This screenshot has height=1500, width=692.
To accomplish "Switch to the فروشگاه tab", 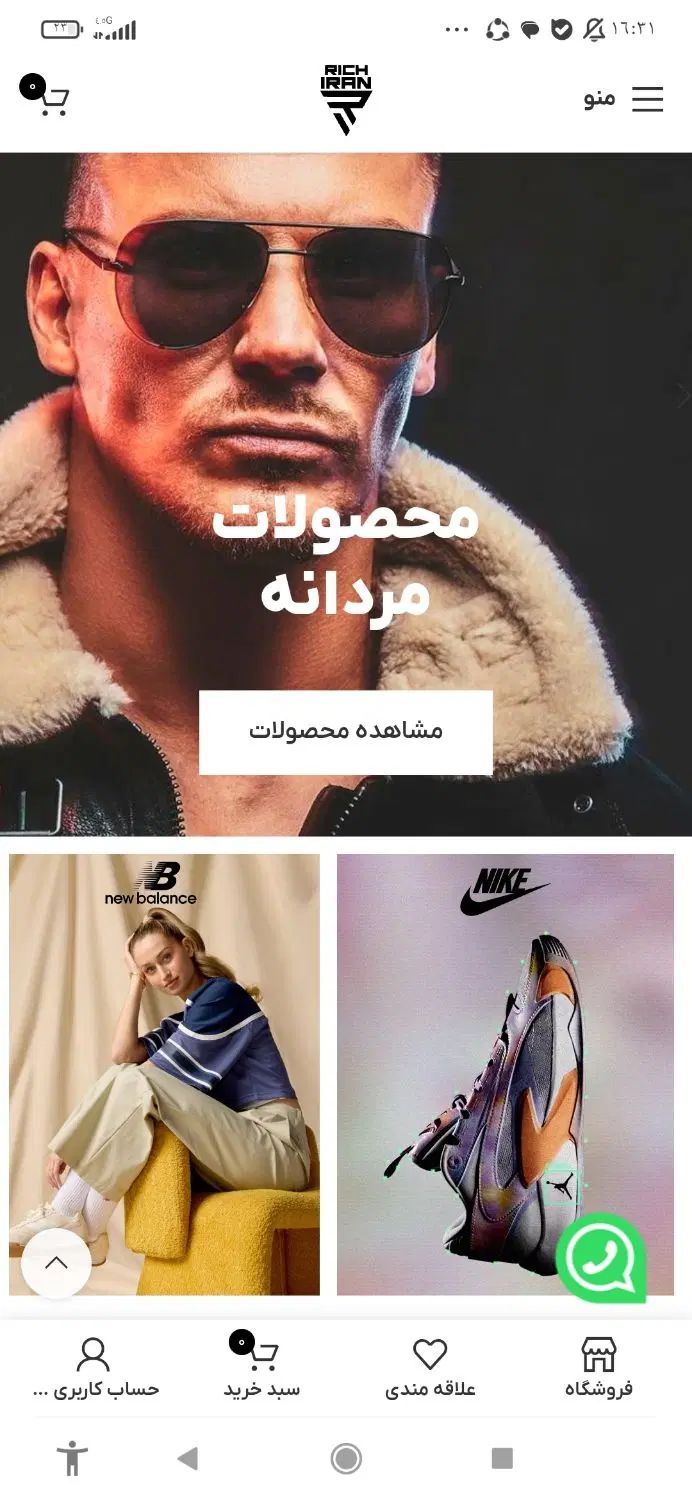I will [x=598, y=1368].
